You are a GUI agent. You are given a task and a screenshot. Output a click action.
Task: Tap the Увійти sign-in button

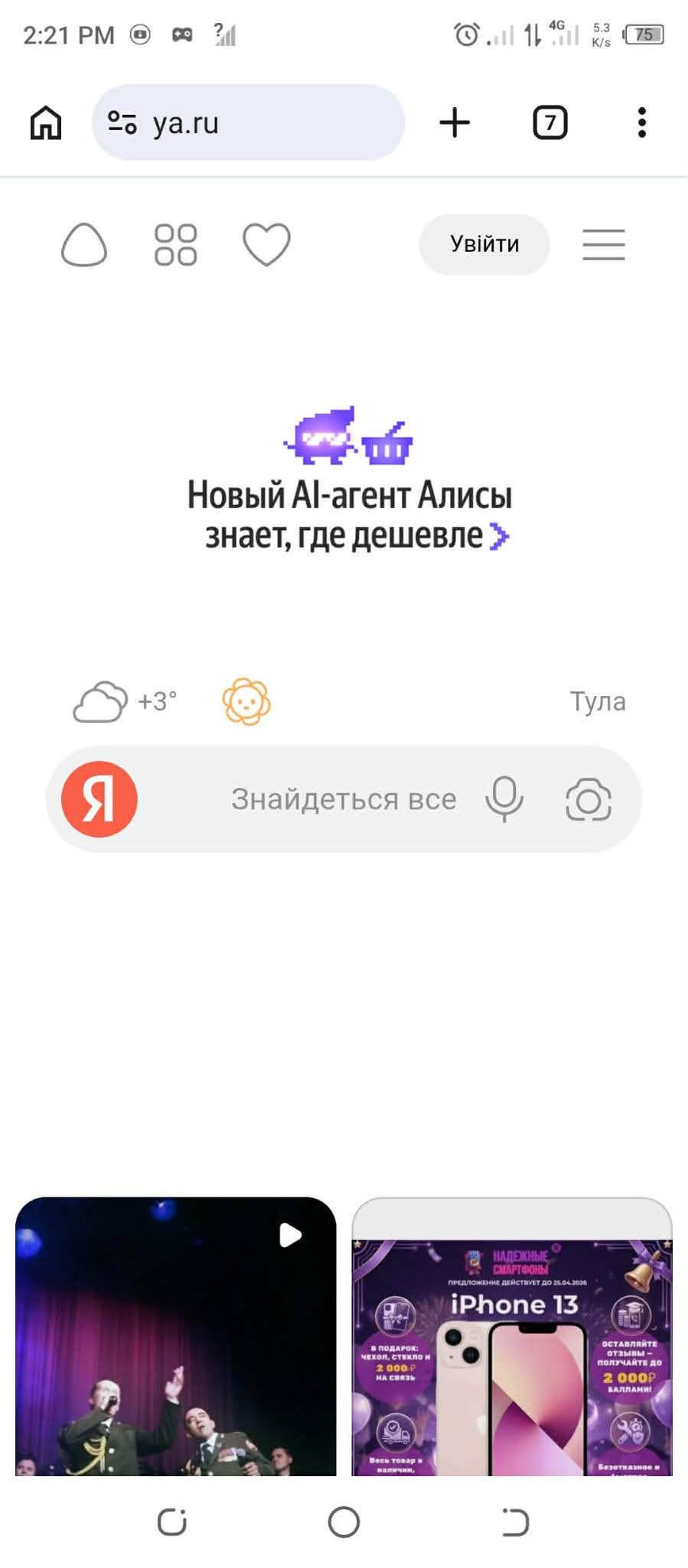pos(484,244)
